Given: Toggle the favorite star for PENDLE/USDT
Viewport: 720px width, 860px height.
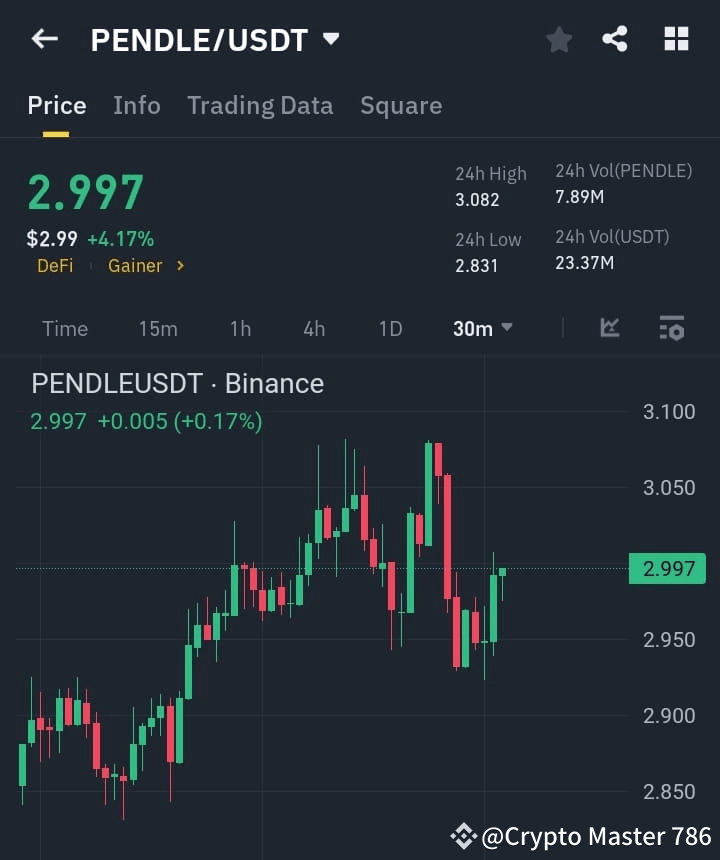Looking at the screenshot, I should (x=558, y=39).
